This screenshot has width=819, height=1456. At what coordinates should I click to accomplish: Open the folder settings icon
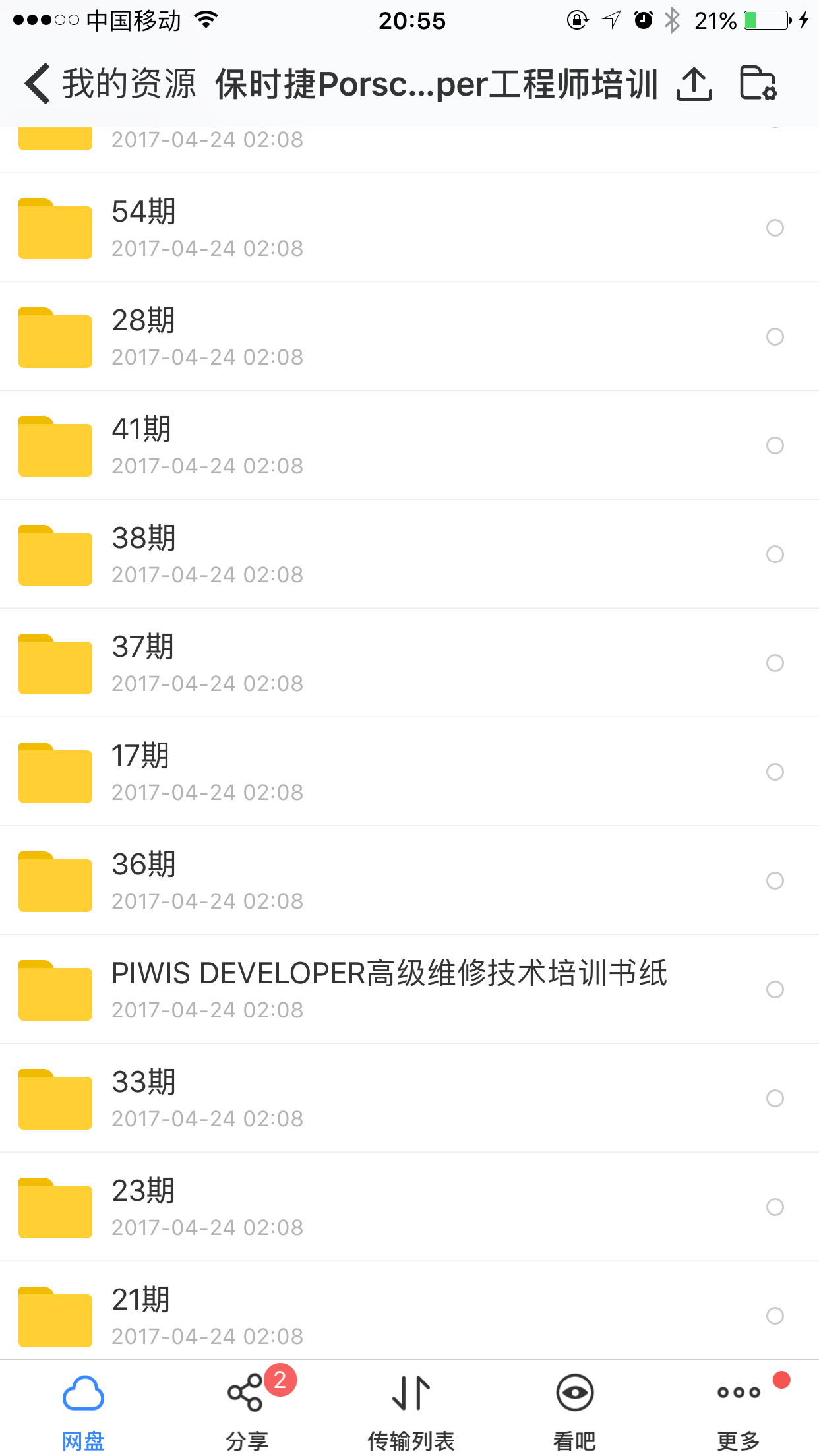pyautogui.click(x=758, y=84)
